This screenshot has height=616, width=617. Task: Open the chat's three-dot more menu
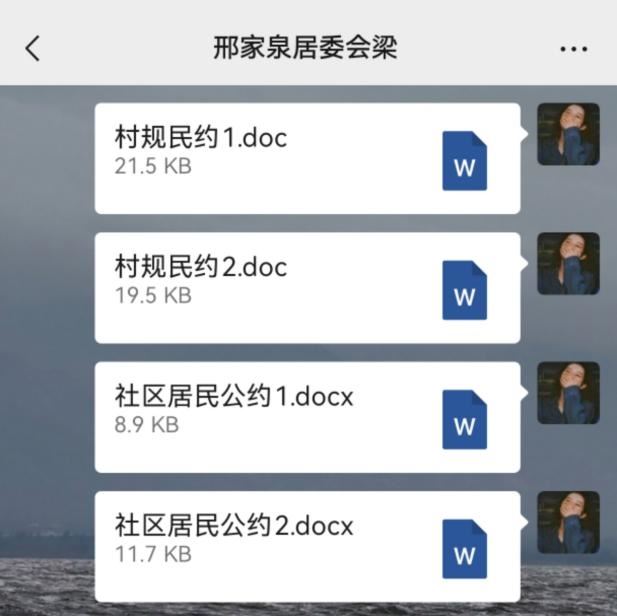point(573,49)
